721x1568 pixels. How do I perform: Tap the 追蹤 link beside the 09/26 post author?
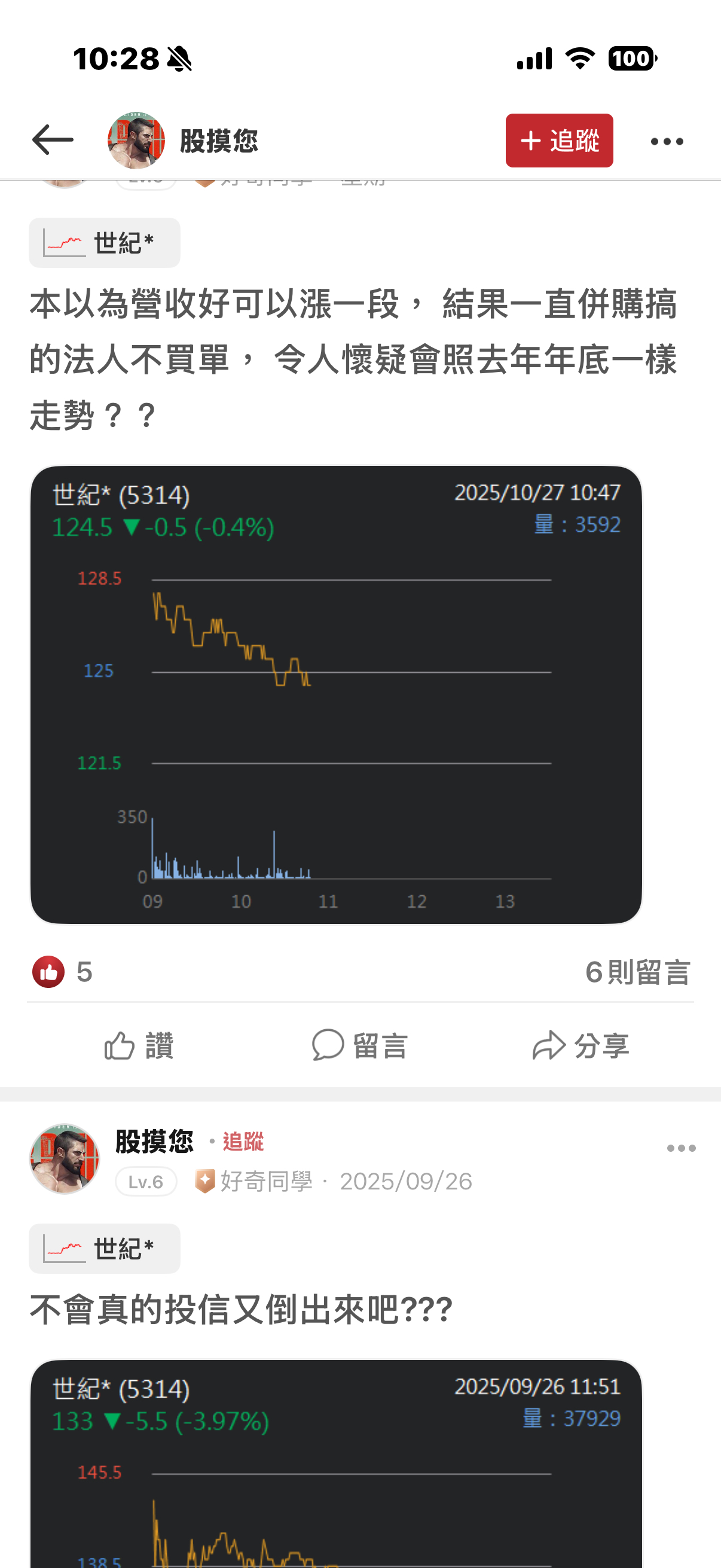point(243,1141)
